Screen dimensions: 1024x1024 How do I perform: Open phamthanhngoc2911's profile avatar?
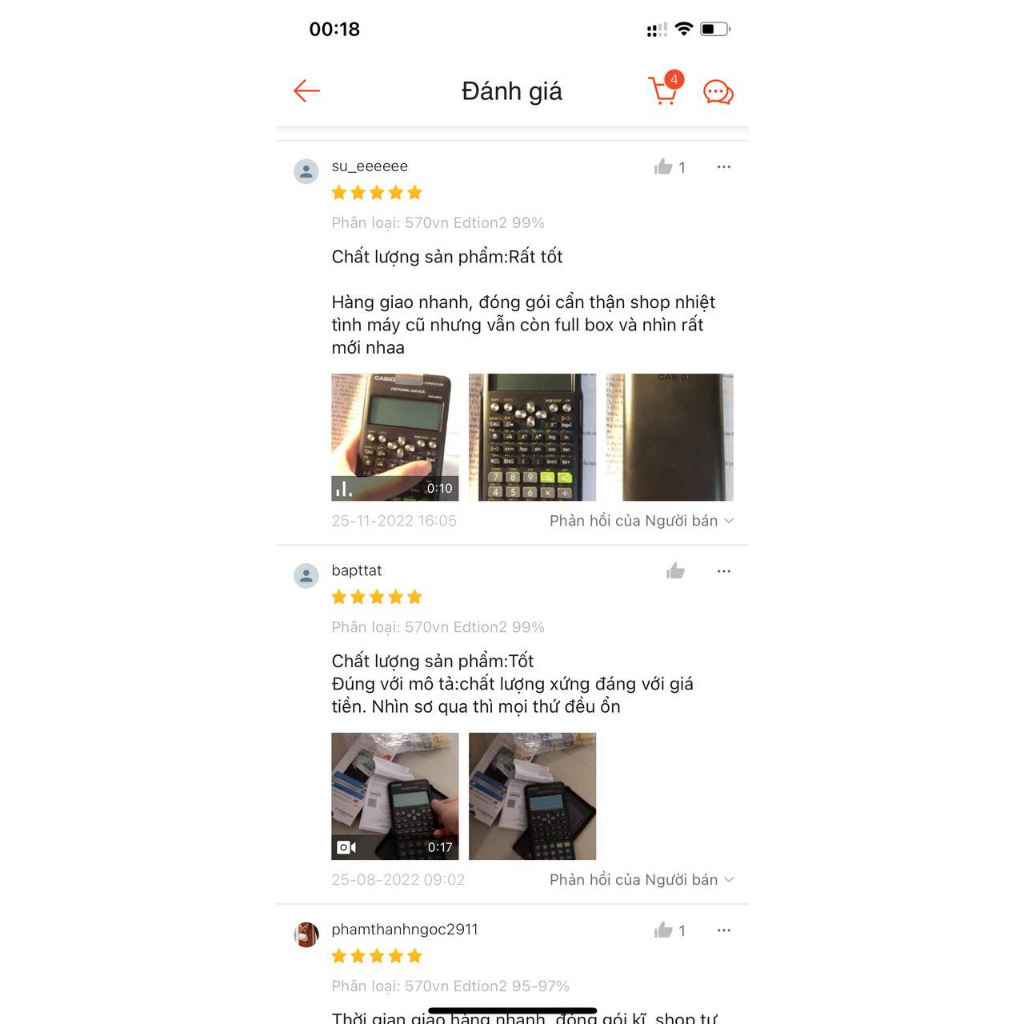pyautogui.click(x=306, y=934)
